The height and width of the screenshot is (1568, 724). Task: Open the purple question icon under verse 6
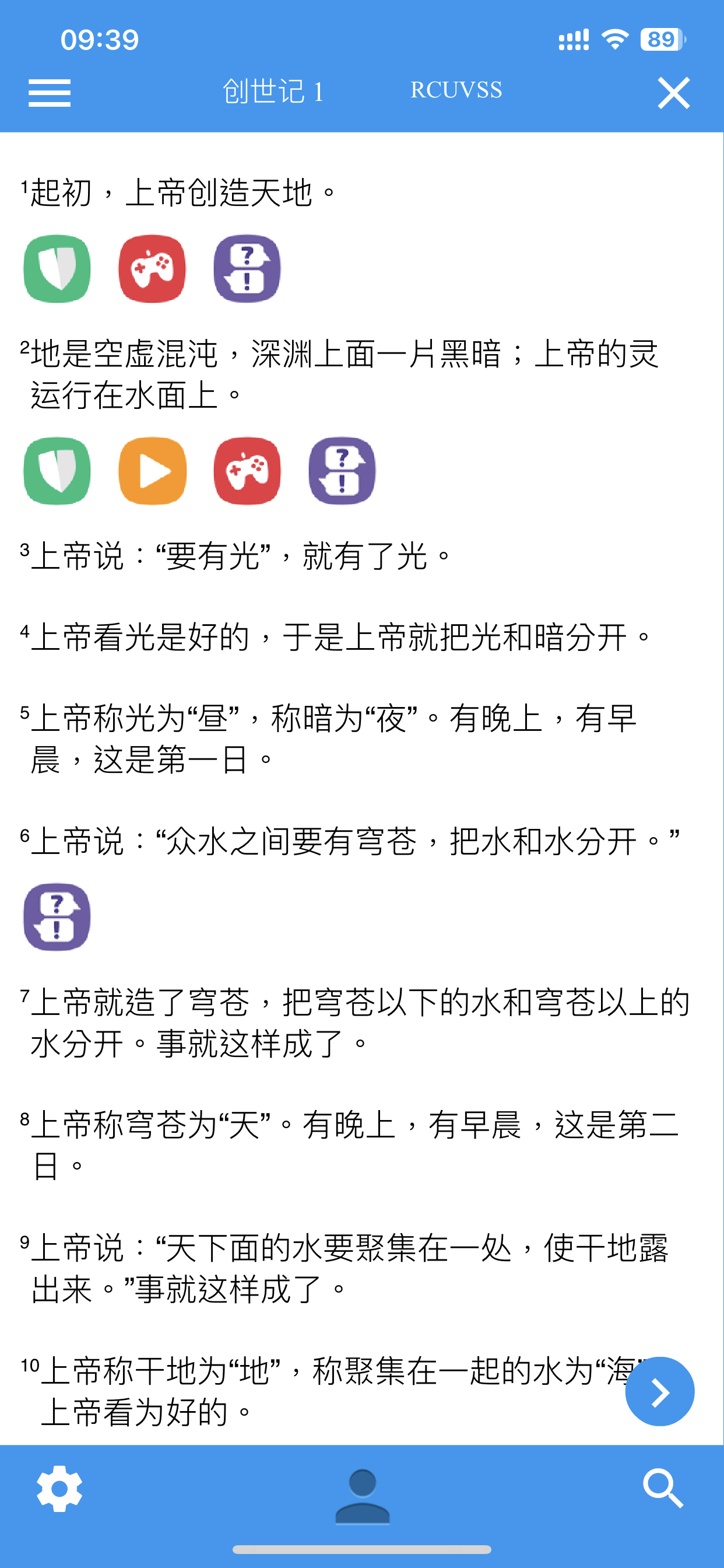point(57,916)
